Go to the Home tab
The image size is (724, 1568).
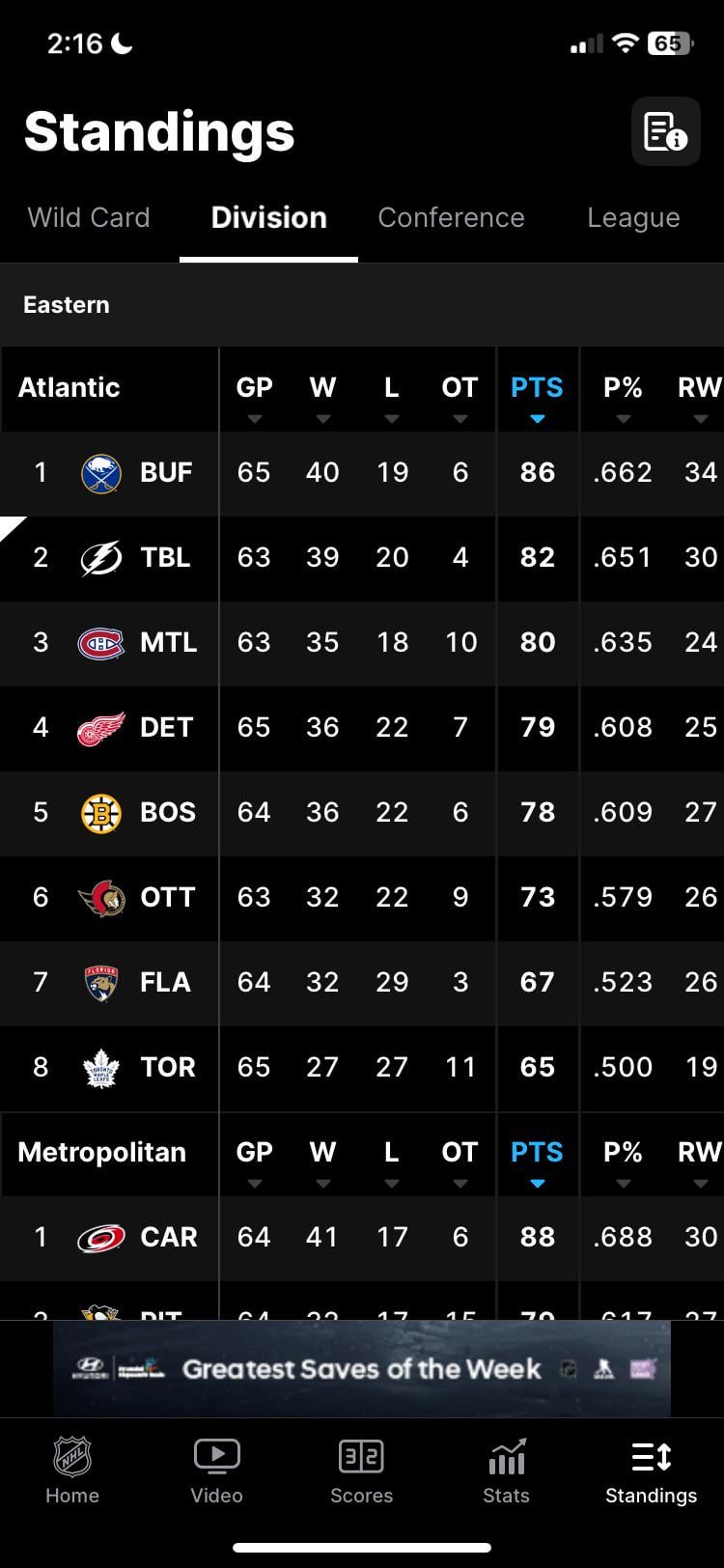click(72, 1471)
